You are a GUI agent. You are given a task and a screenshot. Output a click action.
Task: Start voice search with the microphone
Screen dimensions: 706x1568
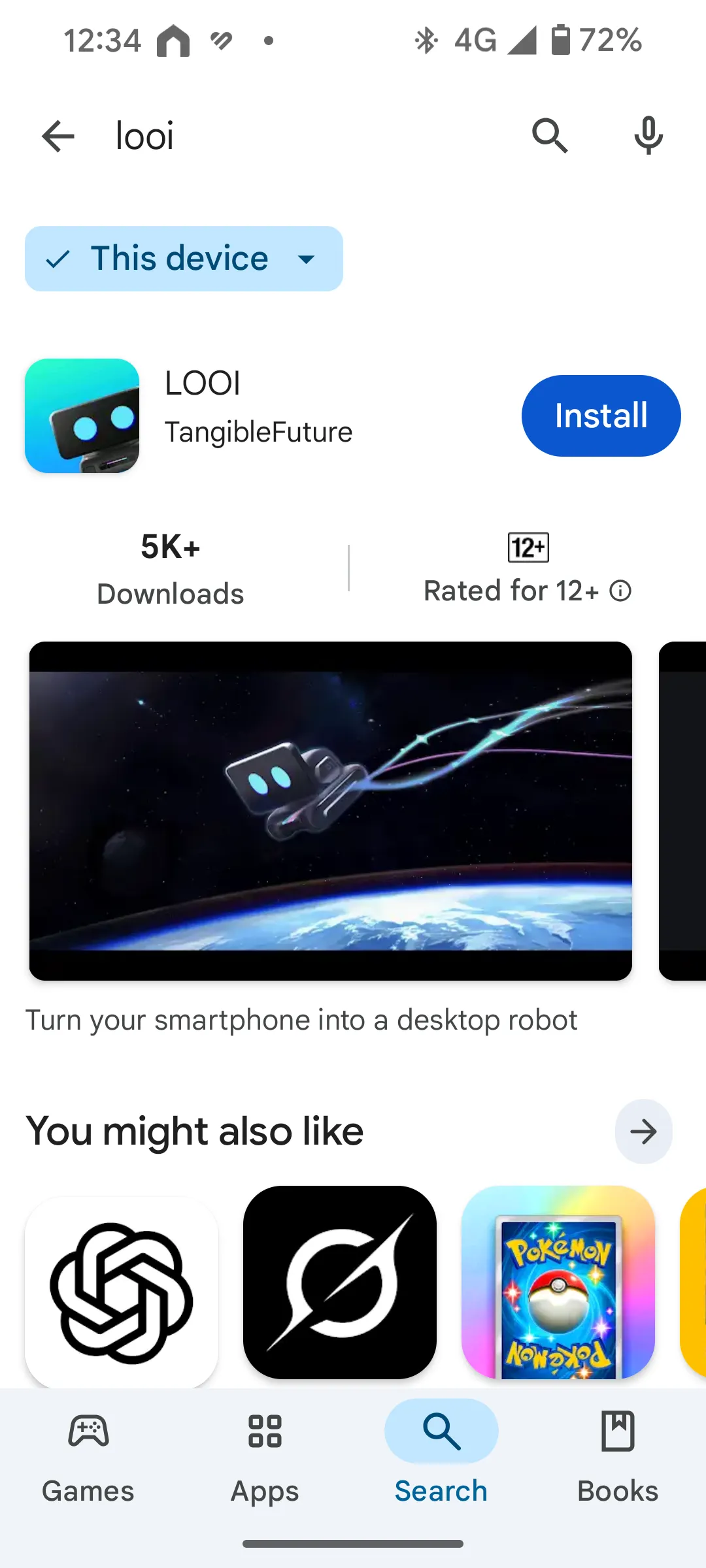[648, 136]
